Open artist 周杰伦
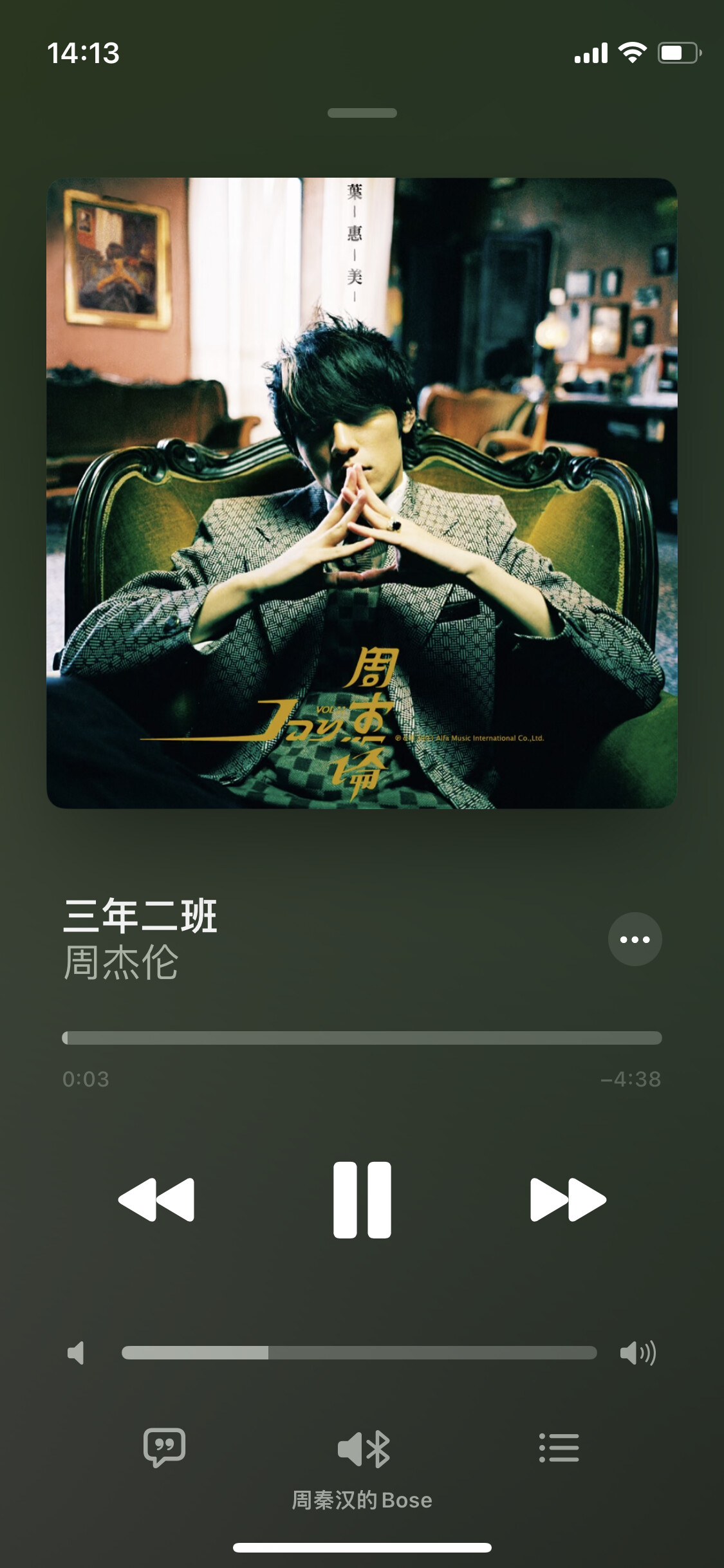Viewport: 724px width, 1568px height. 121,963
